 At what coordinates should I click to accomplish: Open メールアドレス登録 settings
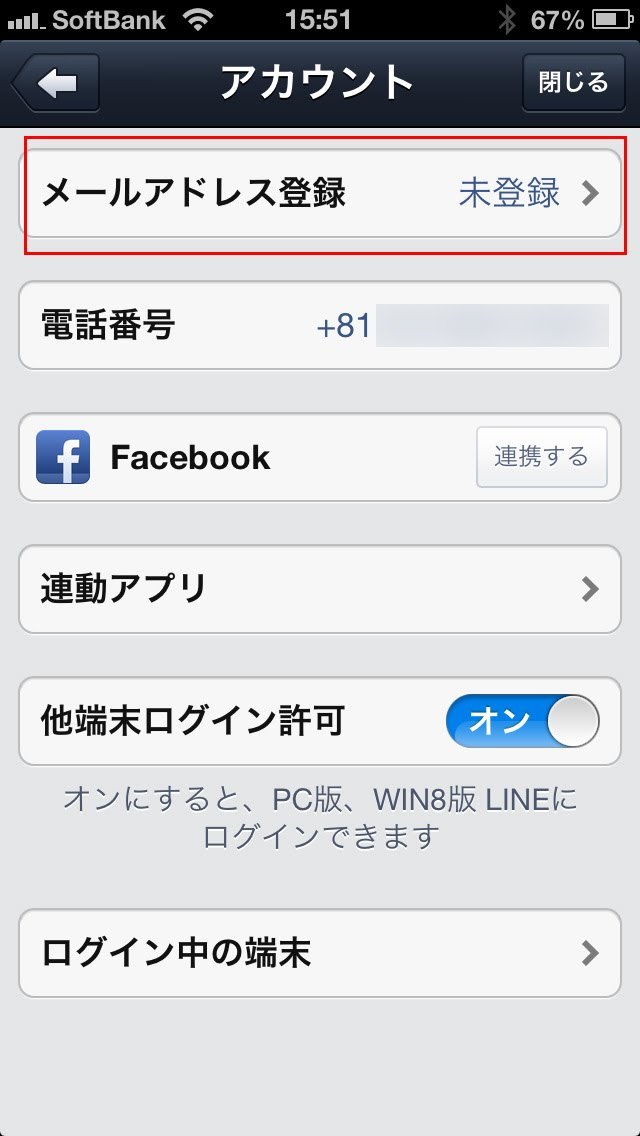[x=320, y=193]
